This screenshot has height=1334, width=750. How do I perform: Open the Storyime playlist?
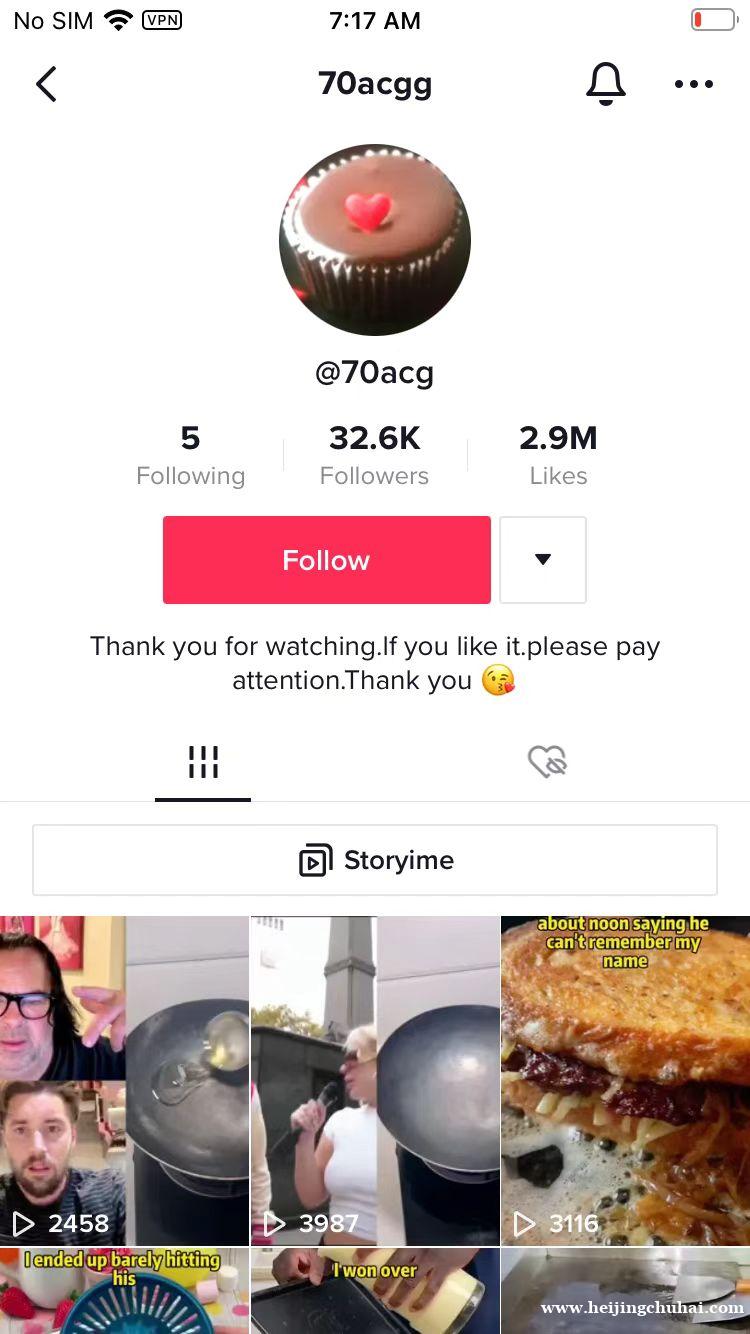(375, 860)
